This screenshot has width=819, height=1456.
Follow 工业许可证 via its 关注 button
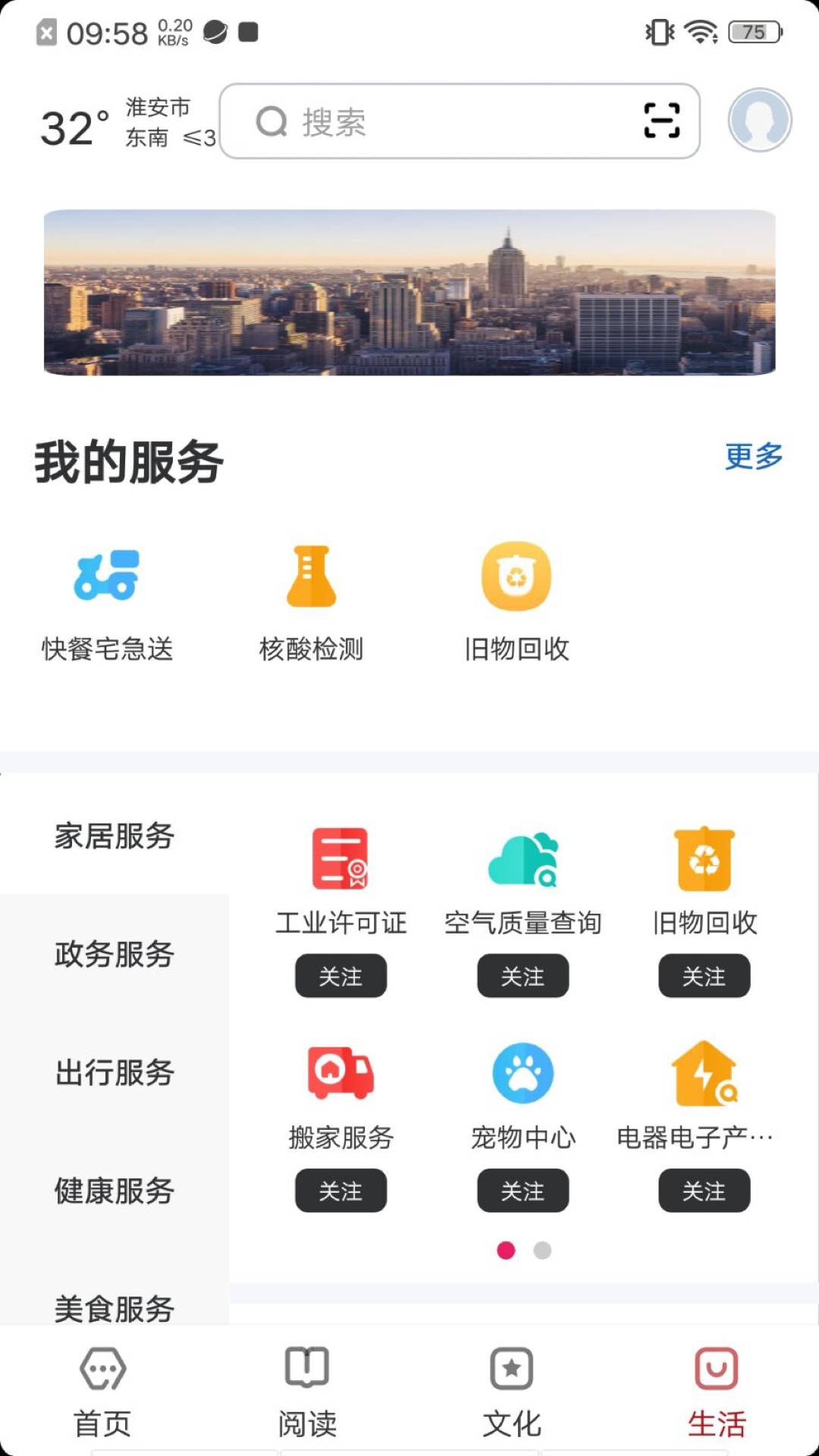(x=340, y=977)
